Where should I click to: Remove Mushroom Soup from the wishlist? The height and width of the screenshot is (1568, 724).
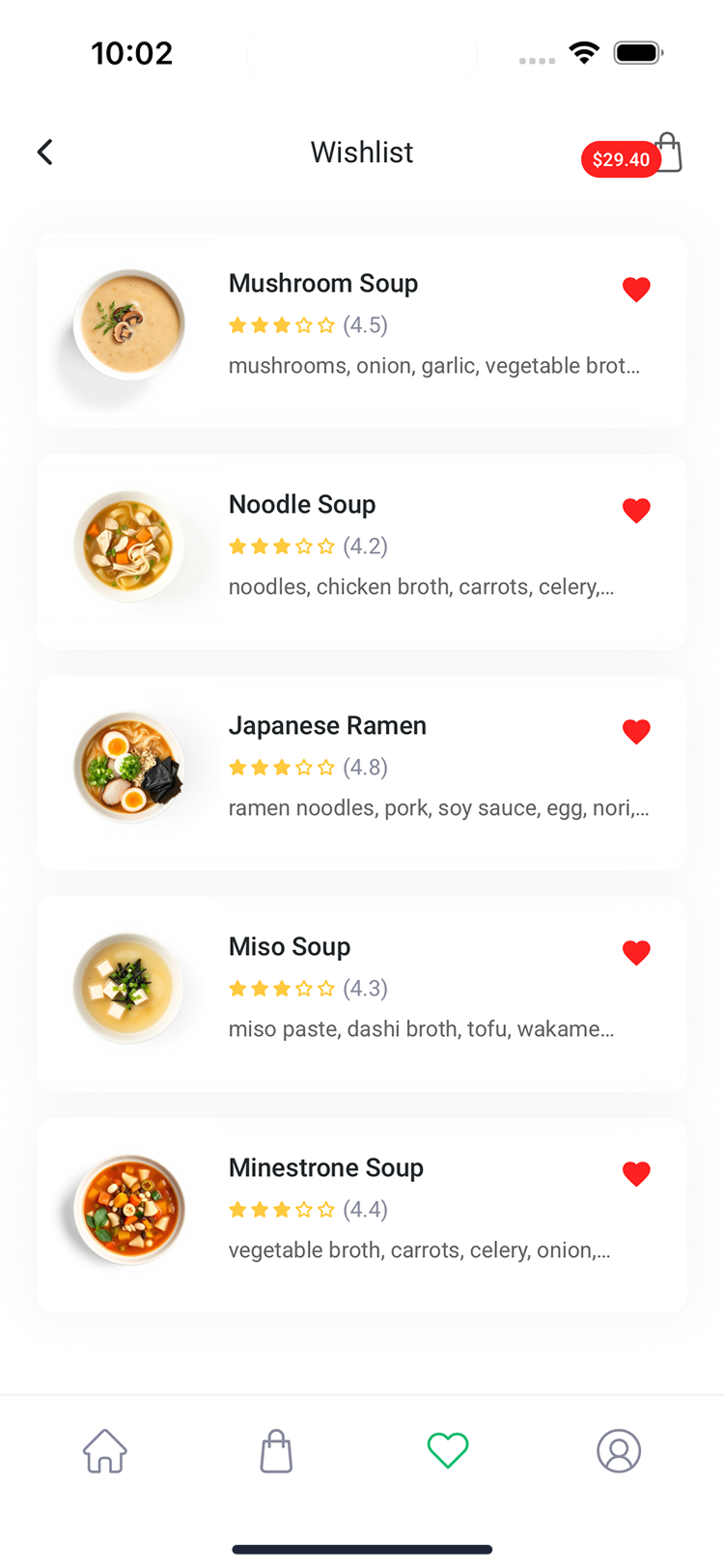[x=636, y=289]
